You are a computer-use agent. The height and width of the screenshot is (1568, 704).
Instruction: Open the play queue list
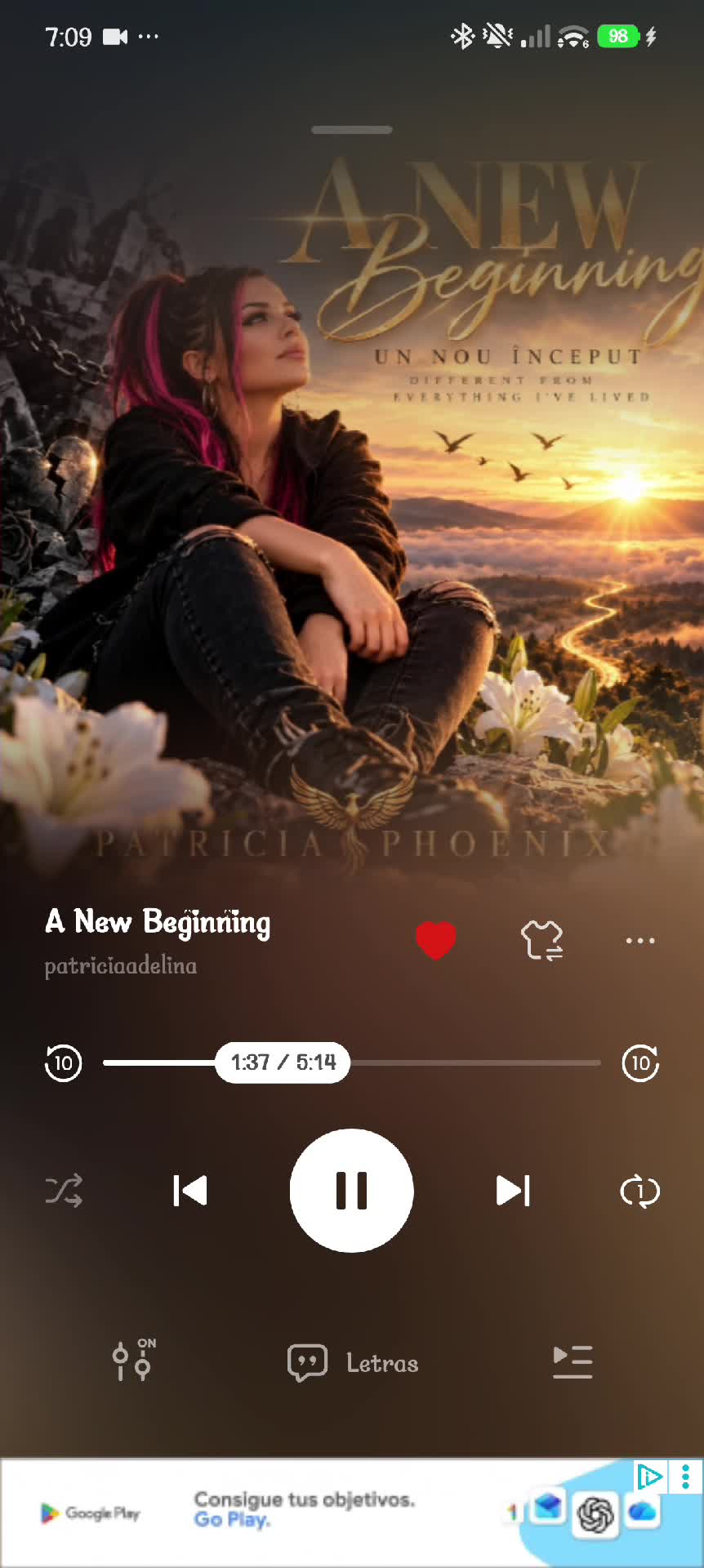573,1361
